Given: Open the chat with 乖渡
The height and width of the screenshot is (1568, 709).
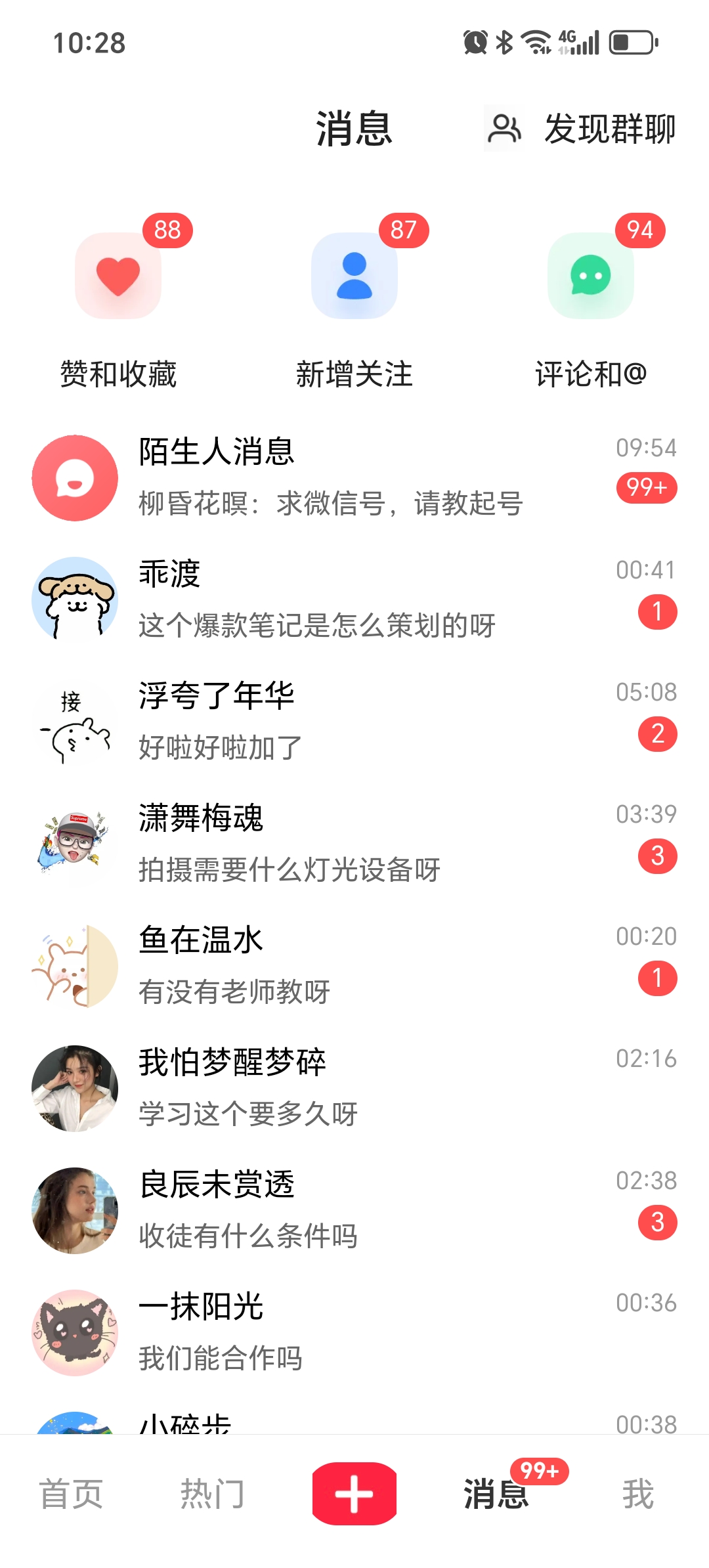Looking at the screenshot, I should click(354, 599).
